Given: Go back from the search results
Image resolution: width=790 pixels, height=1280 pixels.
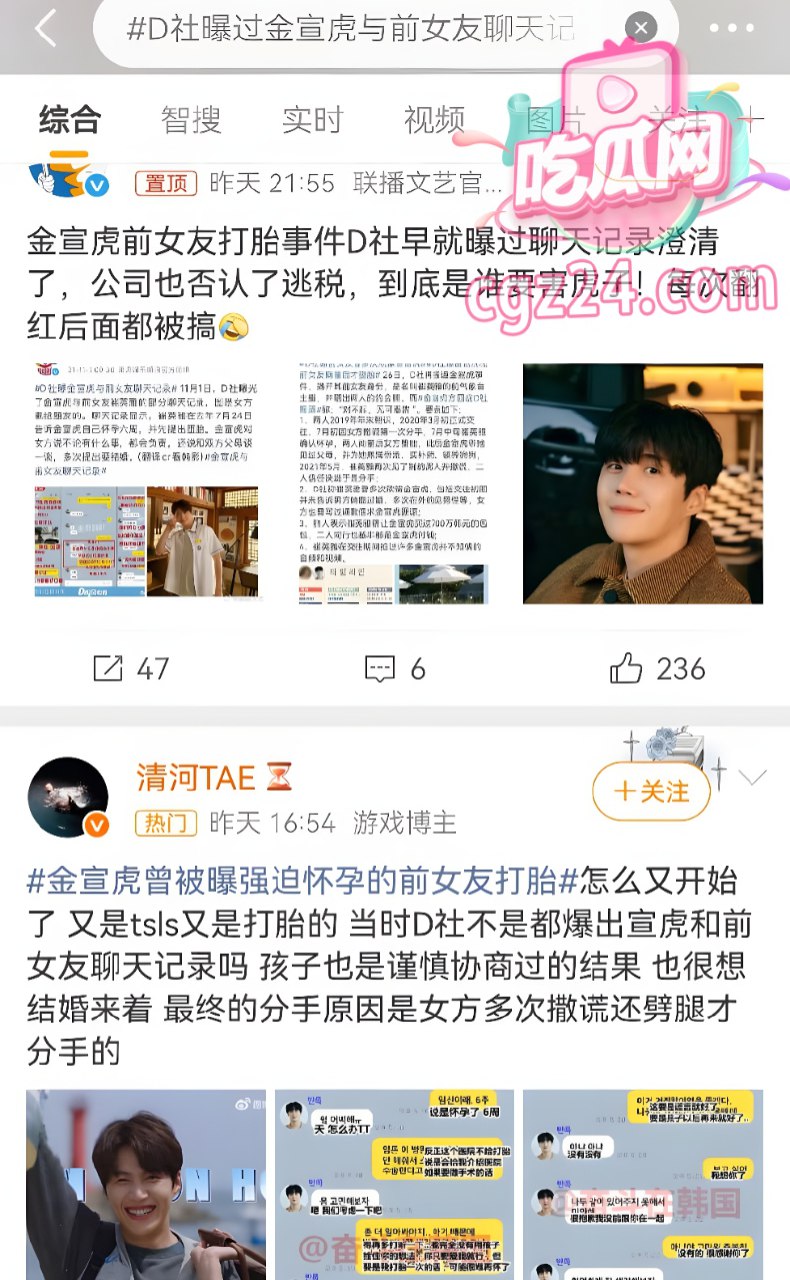Looking at the screenshot, I should click(x=45, y=28).
